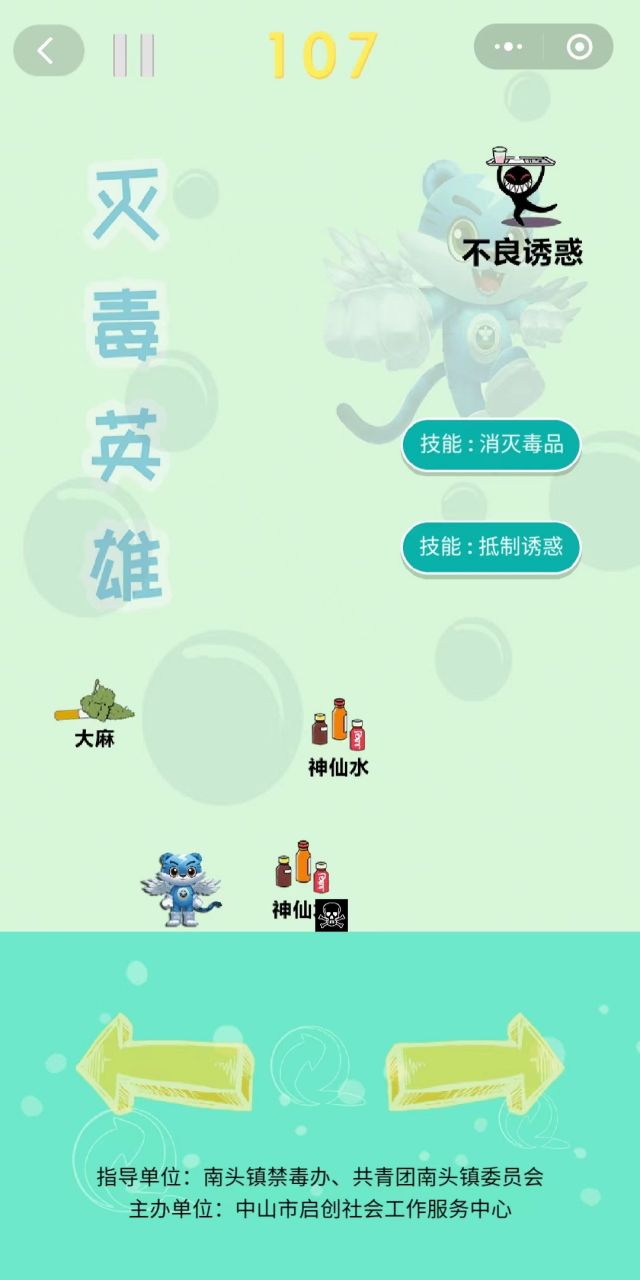
Task: Activate the 消灭毒品 skill button
Action: [491, 444]
